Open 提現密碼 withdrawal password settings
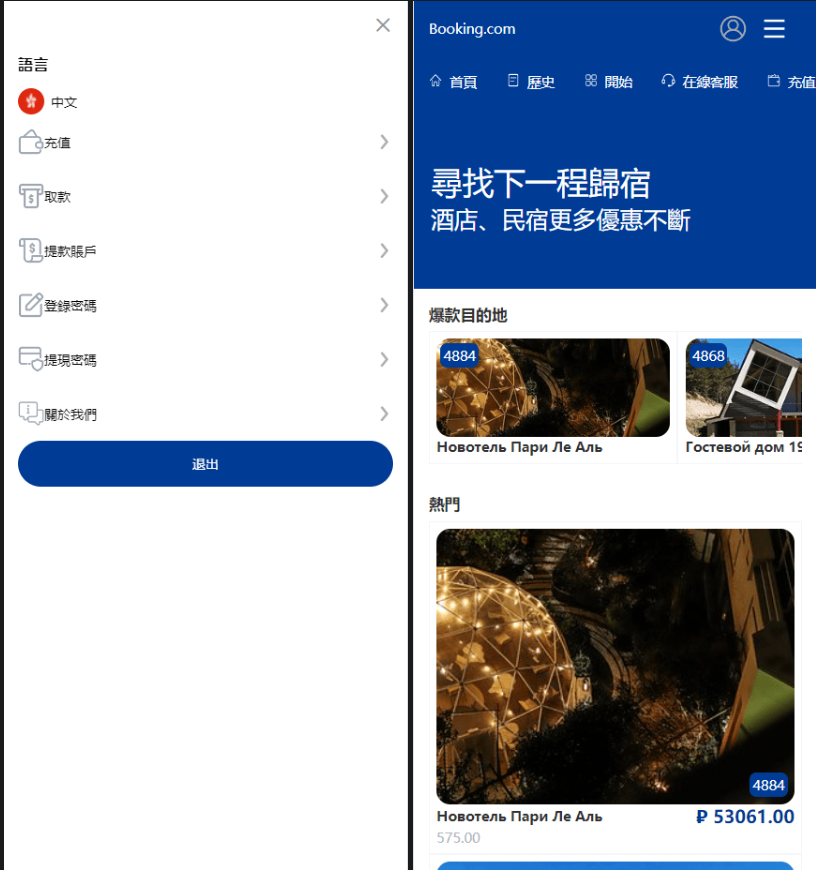This screenshot has height=870, width=816. coord(204,359)
